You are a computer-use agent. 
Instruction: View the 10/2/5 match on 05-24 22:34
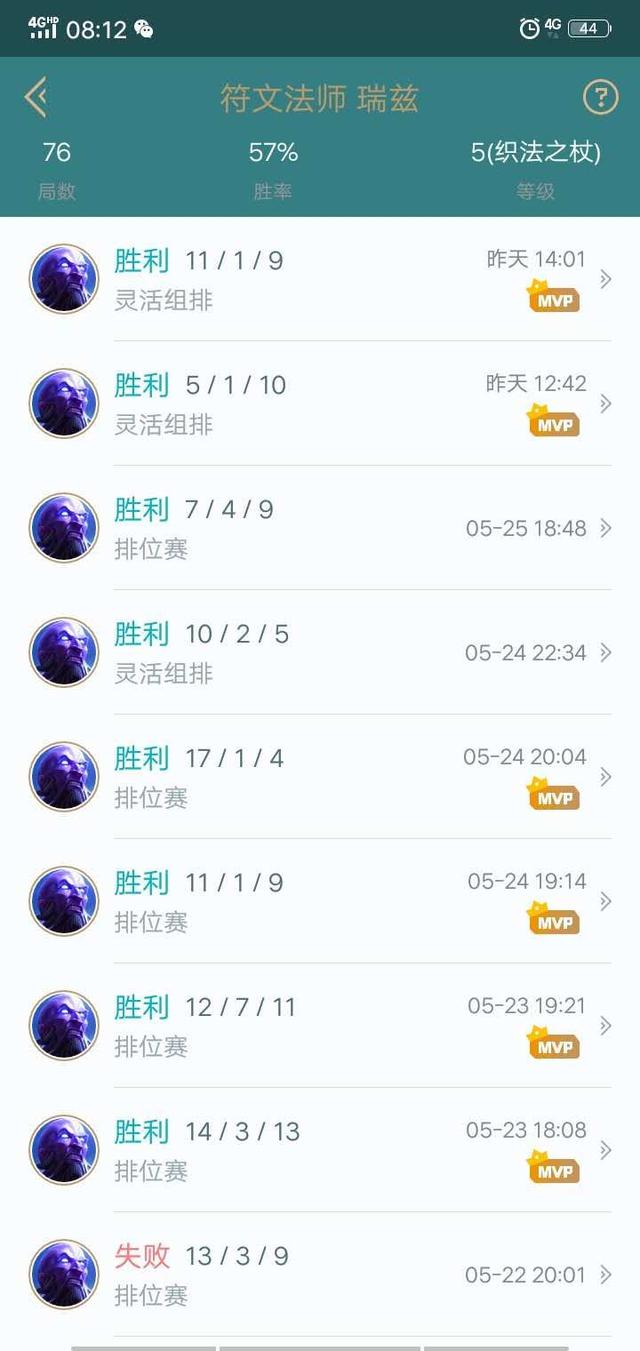pyautogui.click(x=320, y=652)
